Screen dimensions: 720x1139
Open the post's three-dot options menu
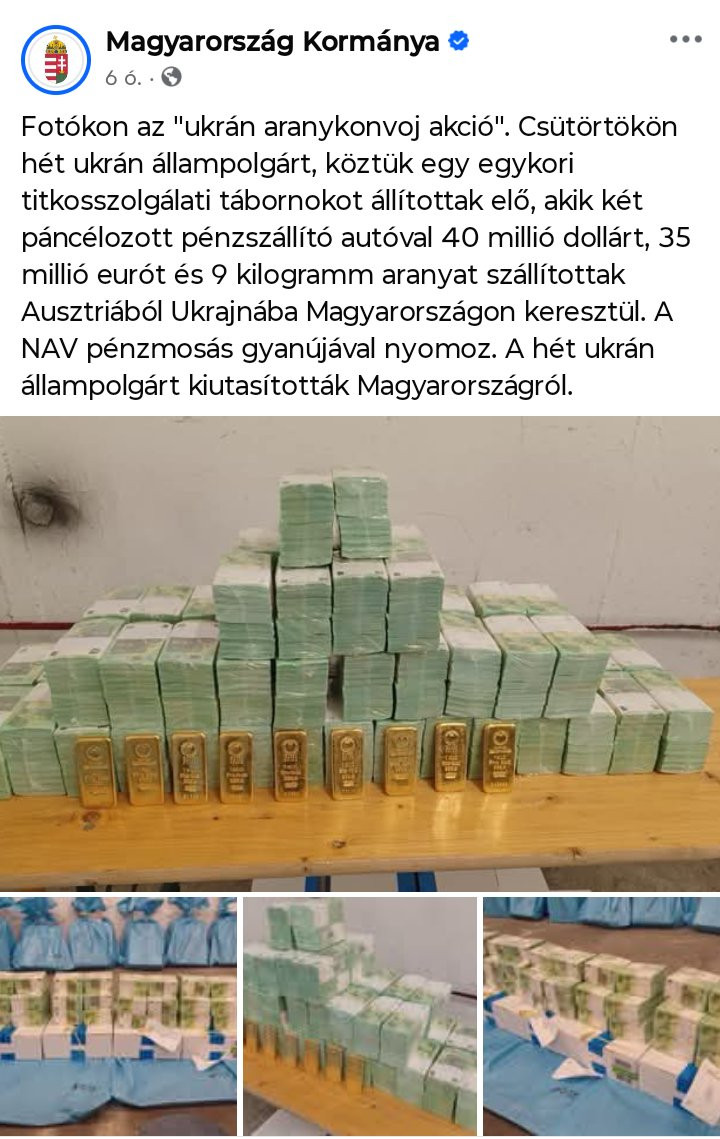click(685, 40)
